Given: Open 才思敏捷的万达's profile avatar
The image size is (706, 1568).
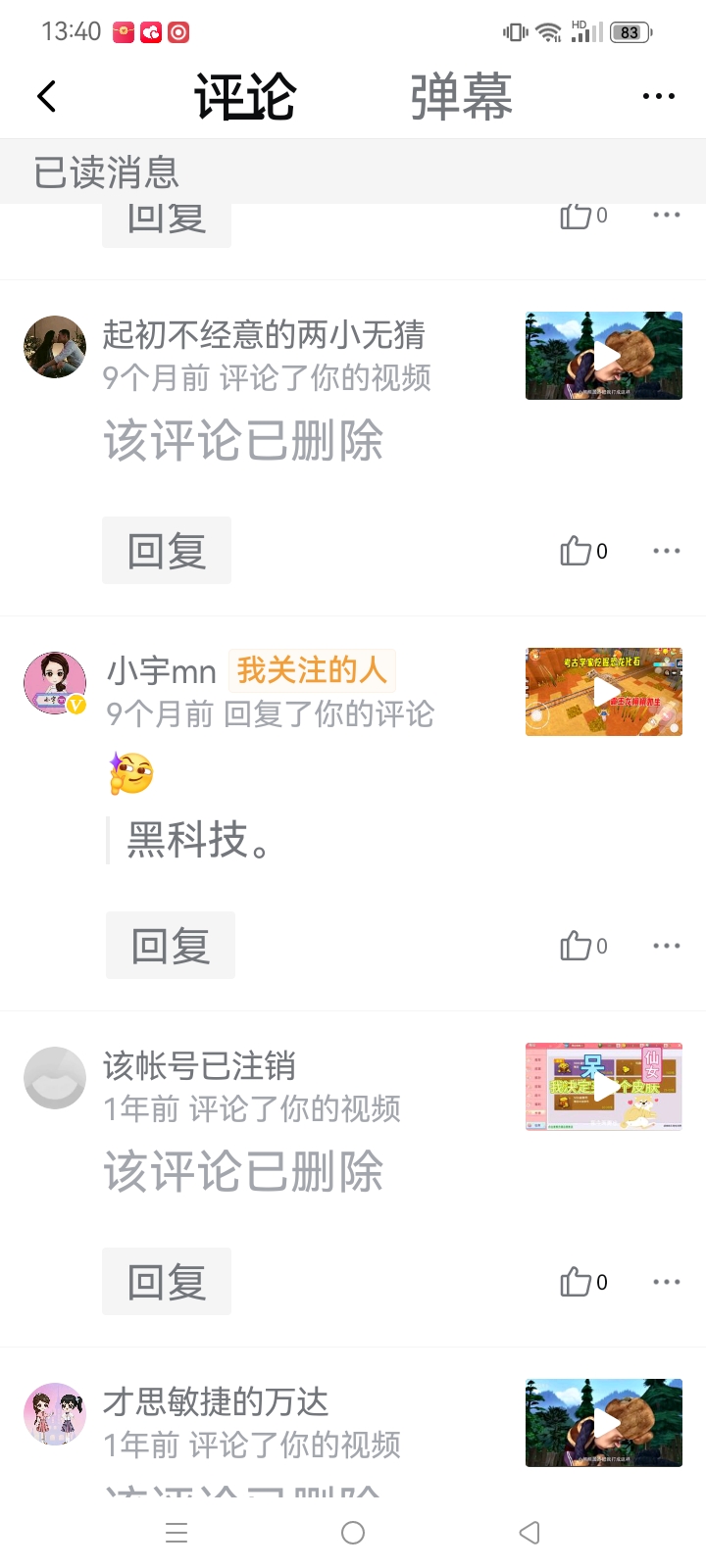Looking at the screenshot, I should point(55,1414).
